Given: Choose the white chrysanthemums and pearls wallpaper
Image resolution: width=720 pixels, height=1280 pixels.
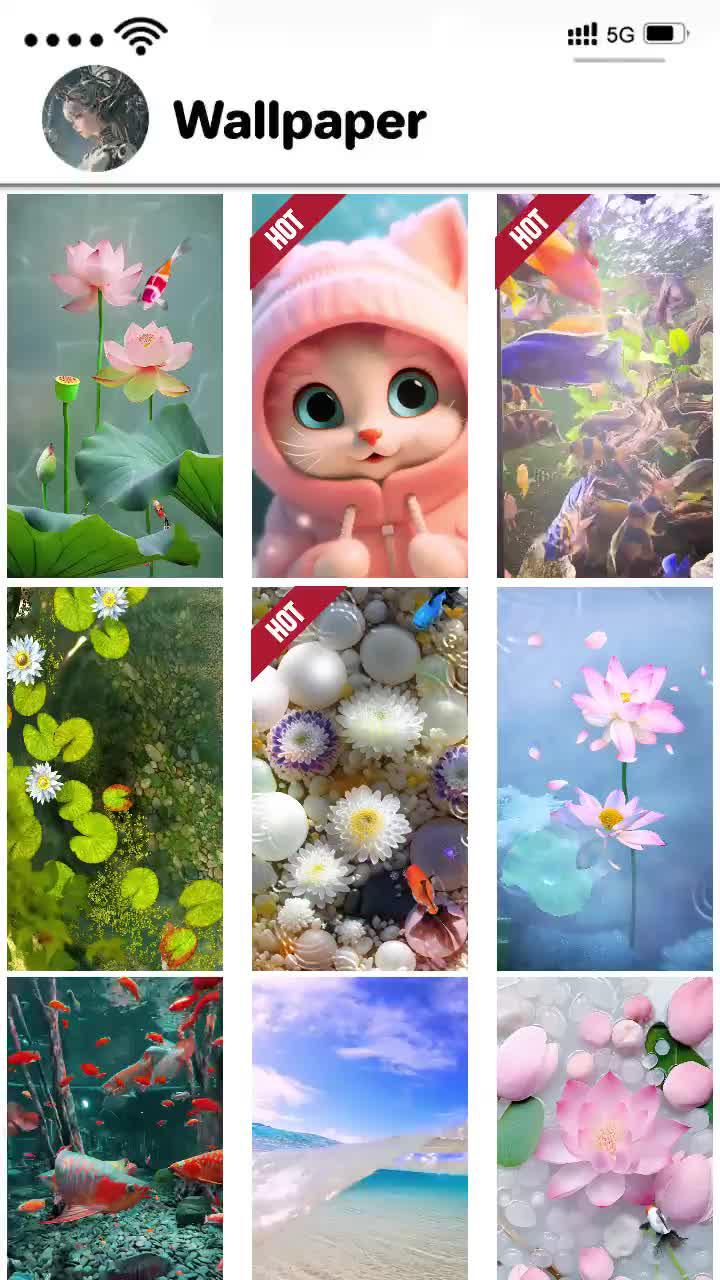Looking at the screenshot, I should [360, 778].
